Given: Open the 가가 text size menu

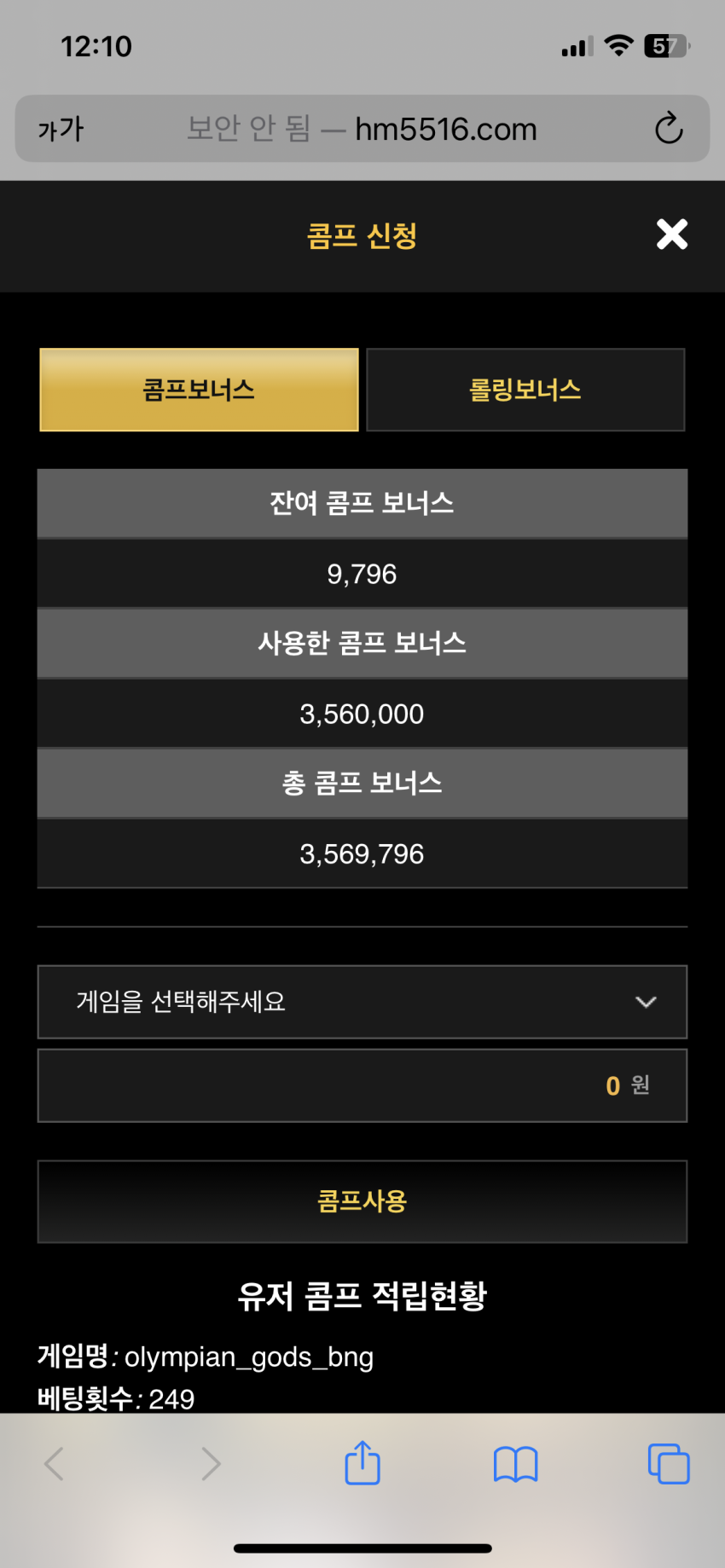Looking at the screenshot, I should point(61,130).
